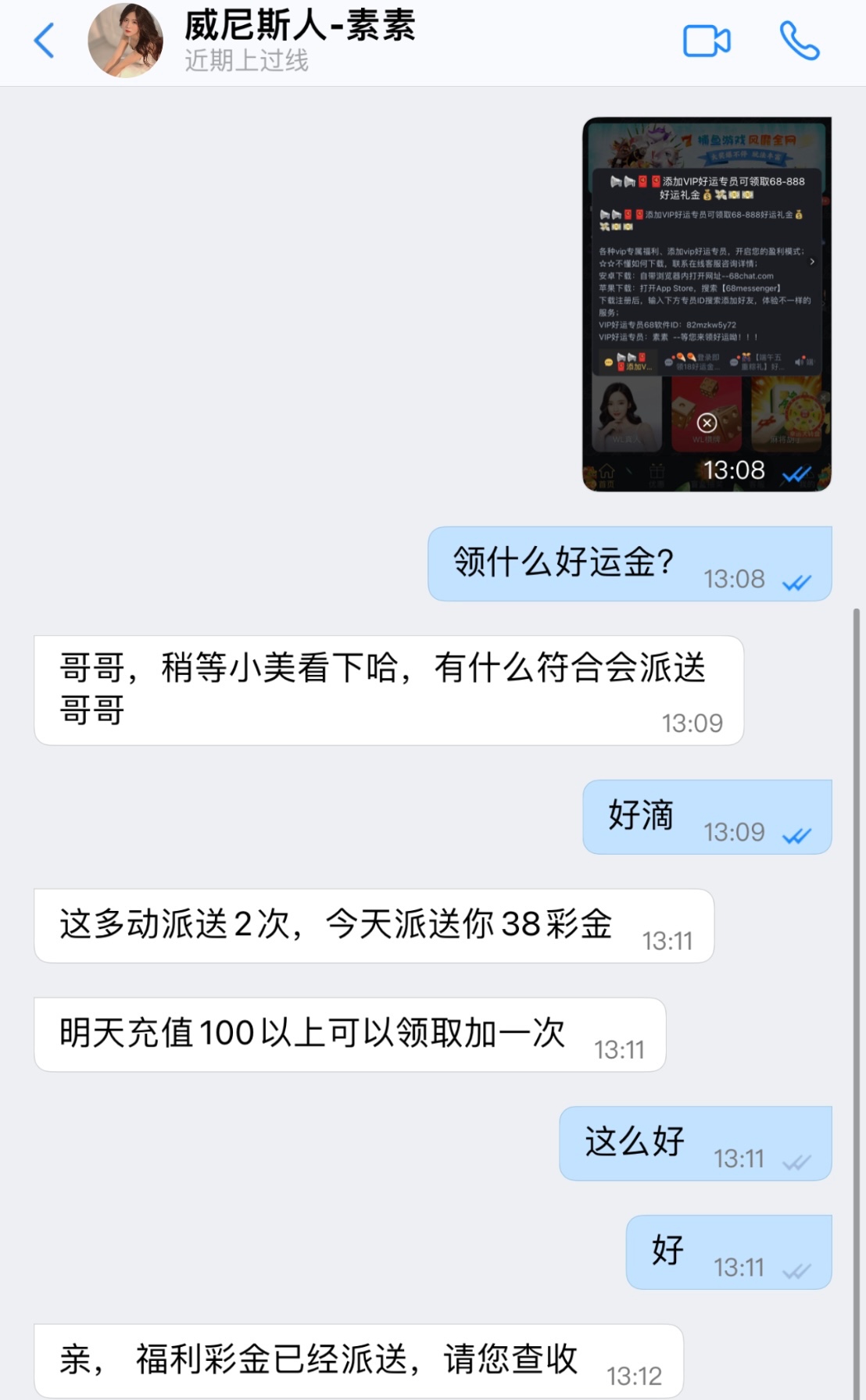Open 威尼斯人-素素 profile avatar
This screenshot has width=866, height=1400.
125,41
